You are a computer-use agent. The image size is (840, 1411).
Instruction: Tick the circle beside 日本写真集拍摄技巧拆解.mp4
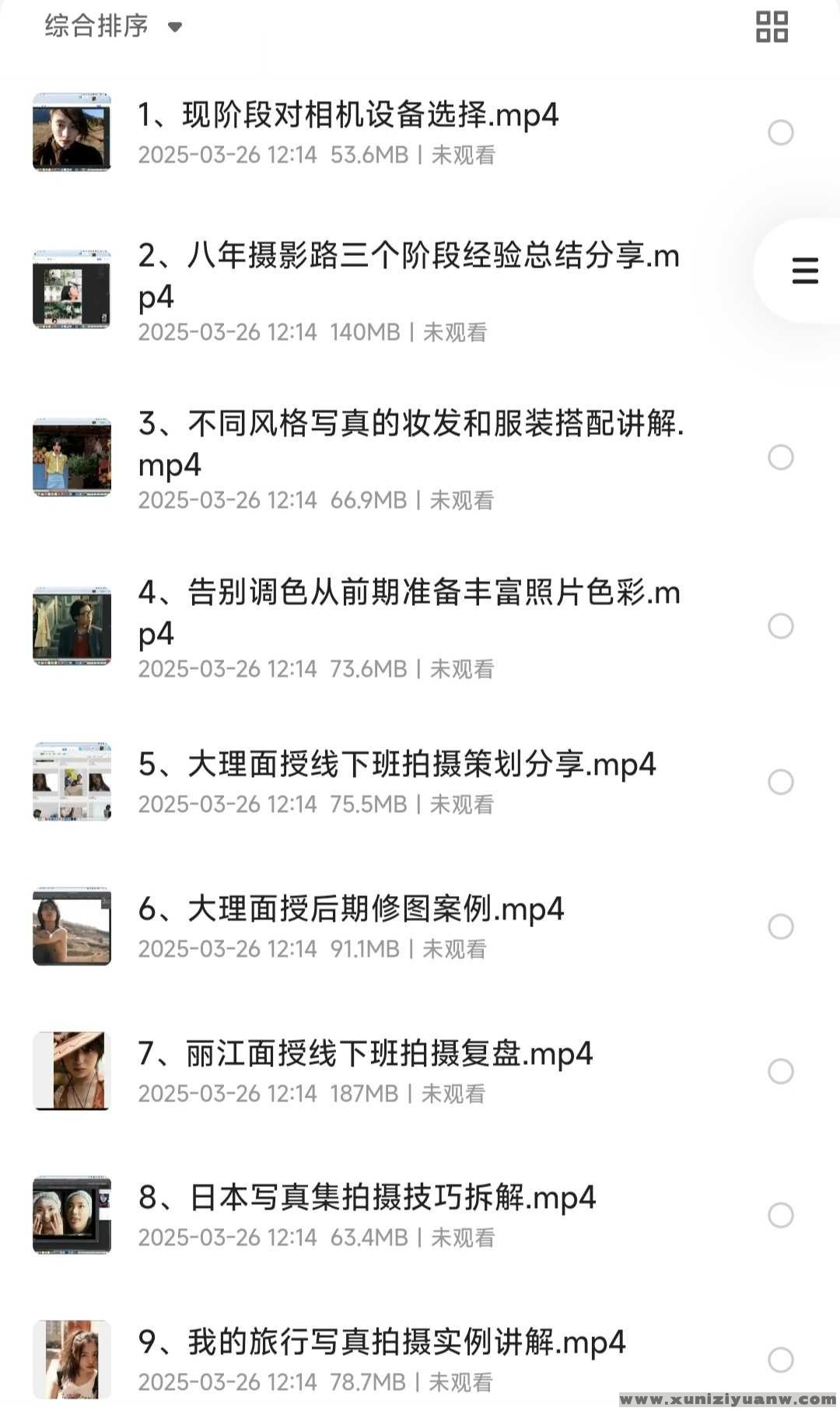coord(780,1215)
